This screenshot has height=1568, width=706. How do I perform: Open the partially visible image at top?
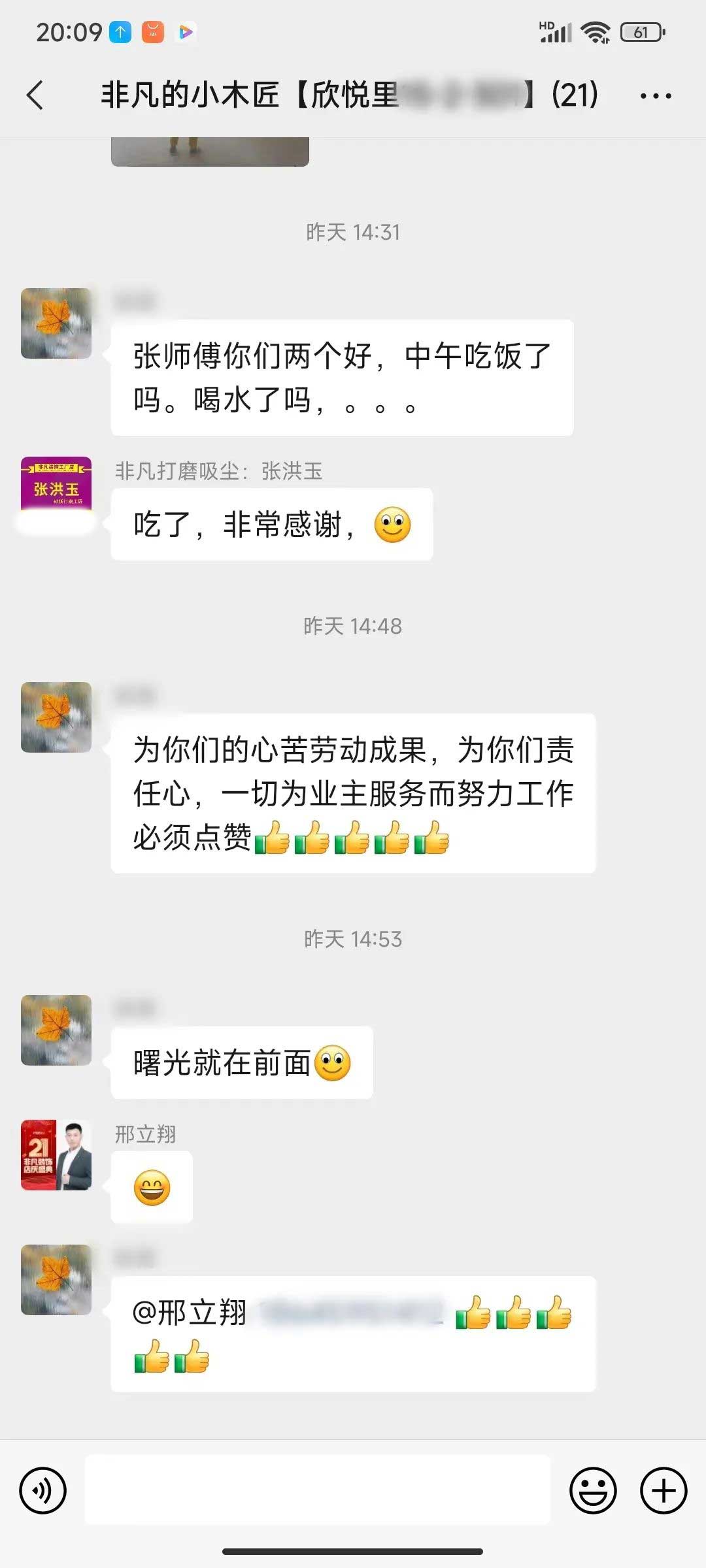pos(210,152)
